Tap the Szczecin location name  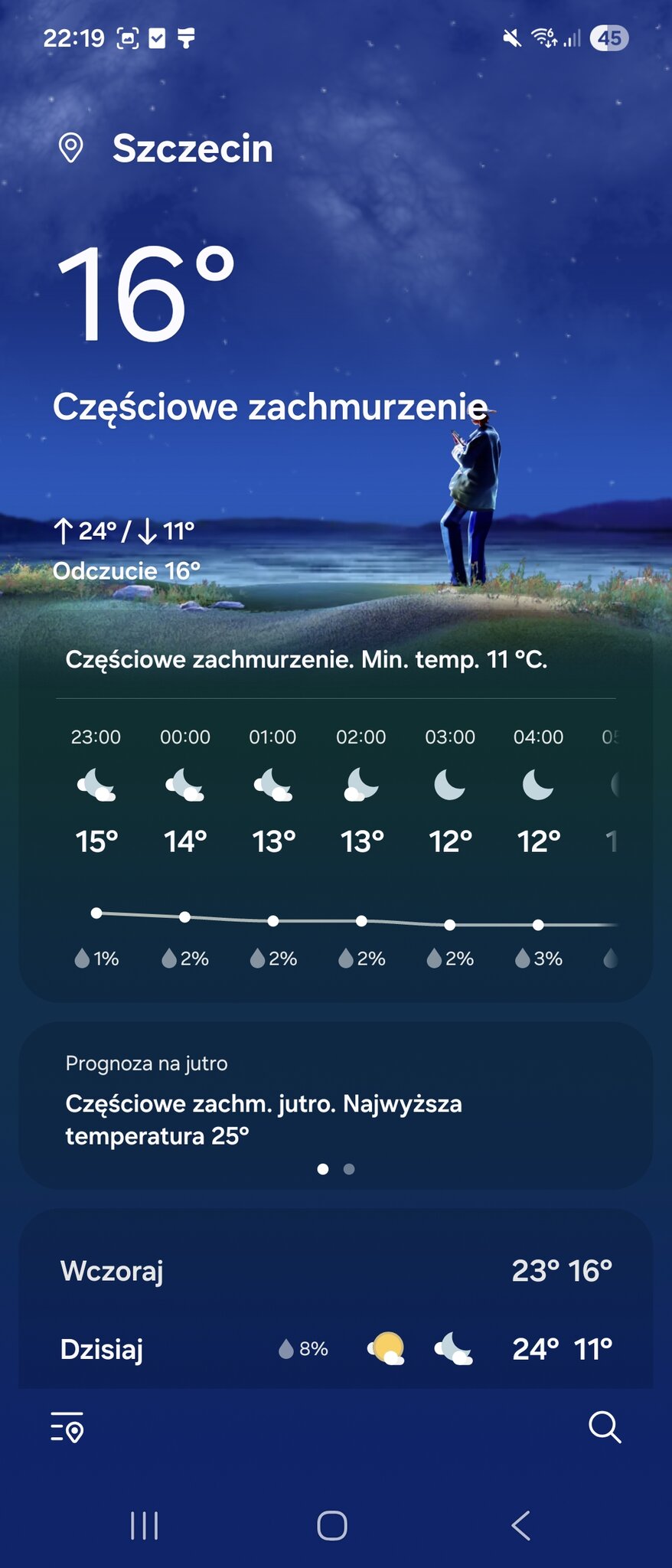click(192, 148)
